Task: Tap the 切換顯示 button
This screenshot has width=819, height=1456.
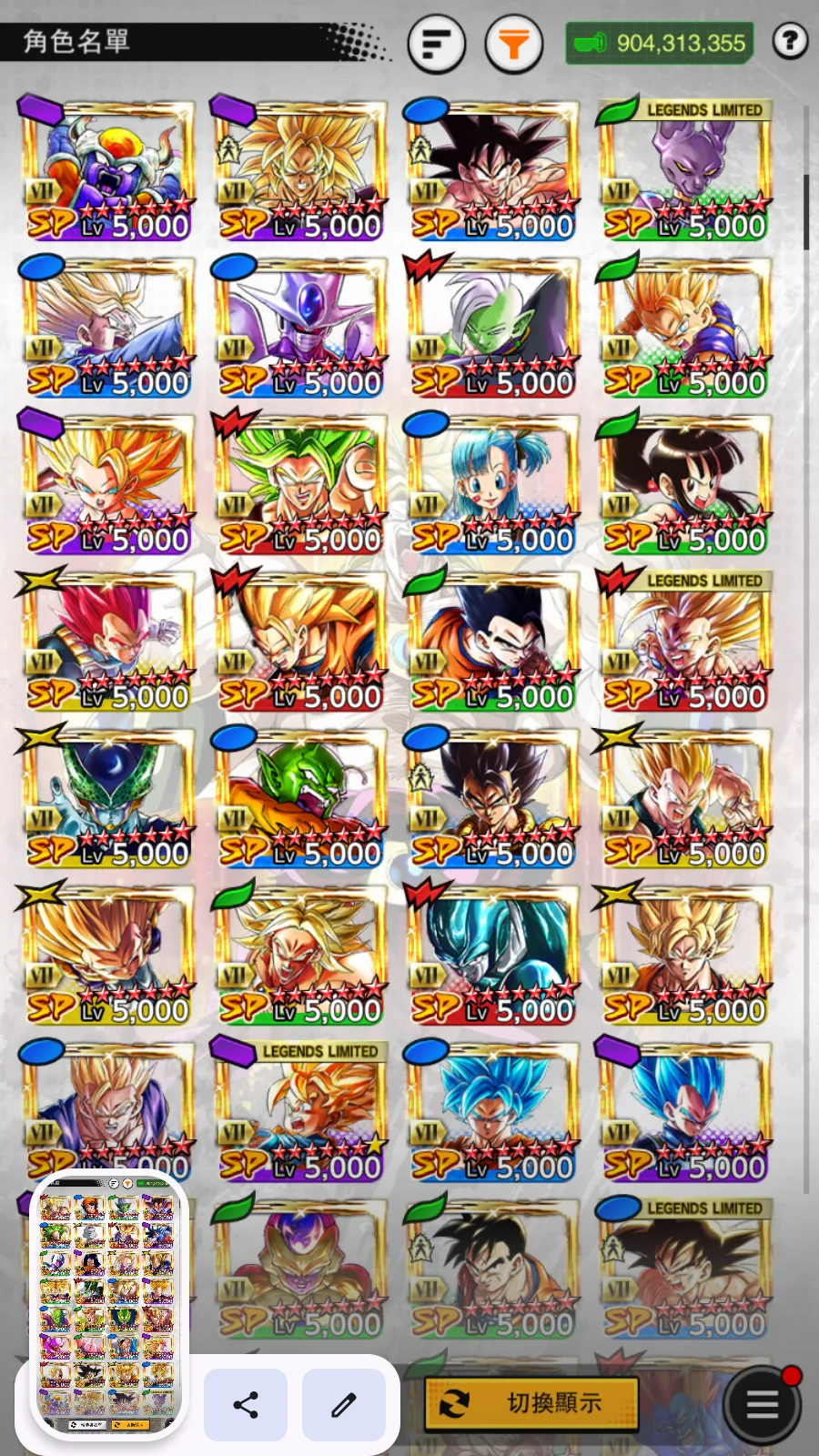Action: tap(531, 1403)
